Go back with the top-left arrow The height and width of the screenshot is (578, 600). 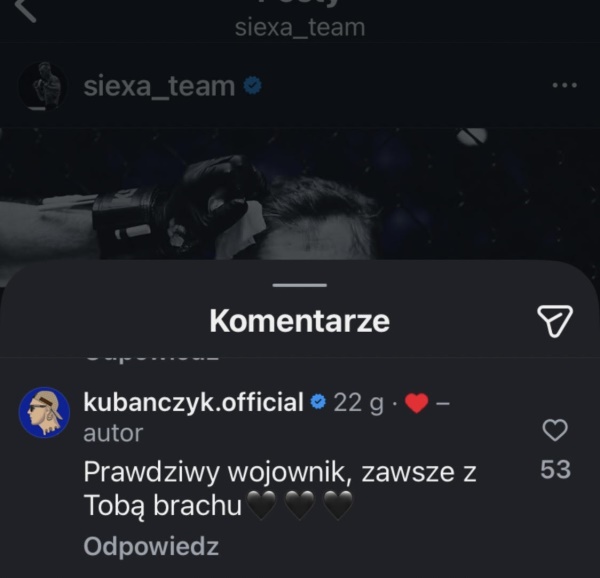click(x=26, y=10)
